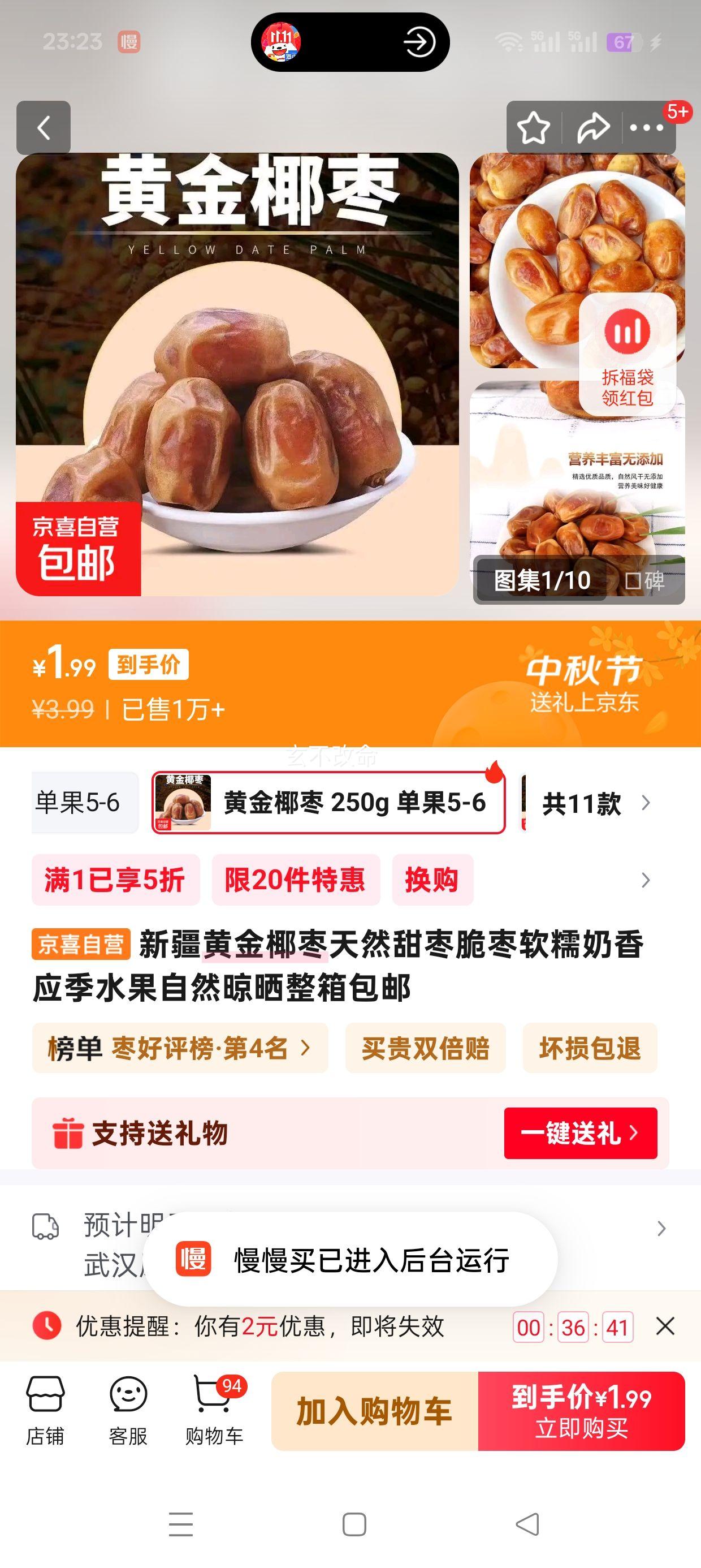Screen dimensions: 701x1568
Task: Open the 购物车 shopping cart
Action: click(x=214, y=1410)
